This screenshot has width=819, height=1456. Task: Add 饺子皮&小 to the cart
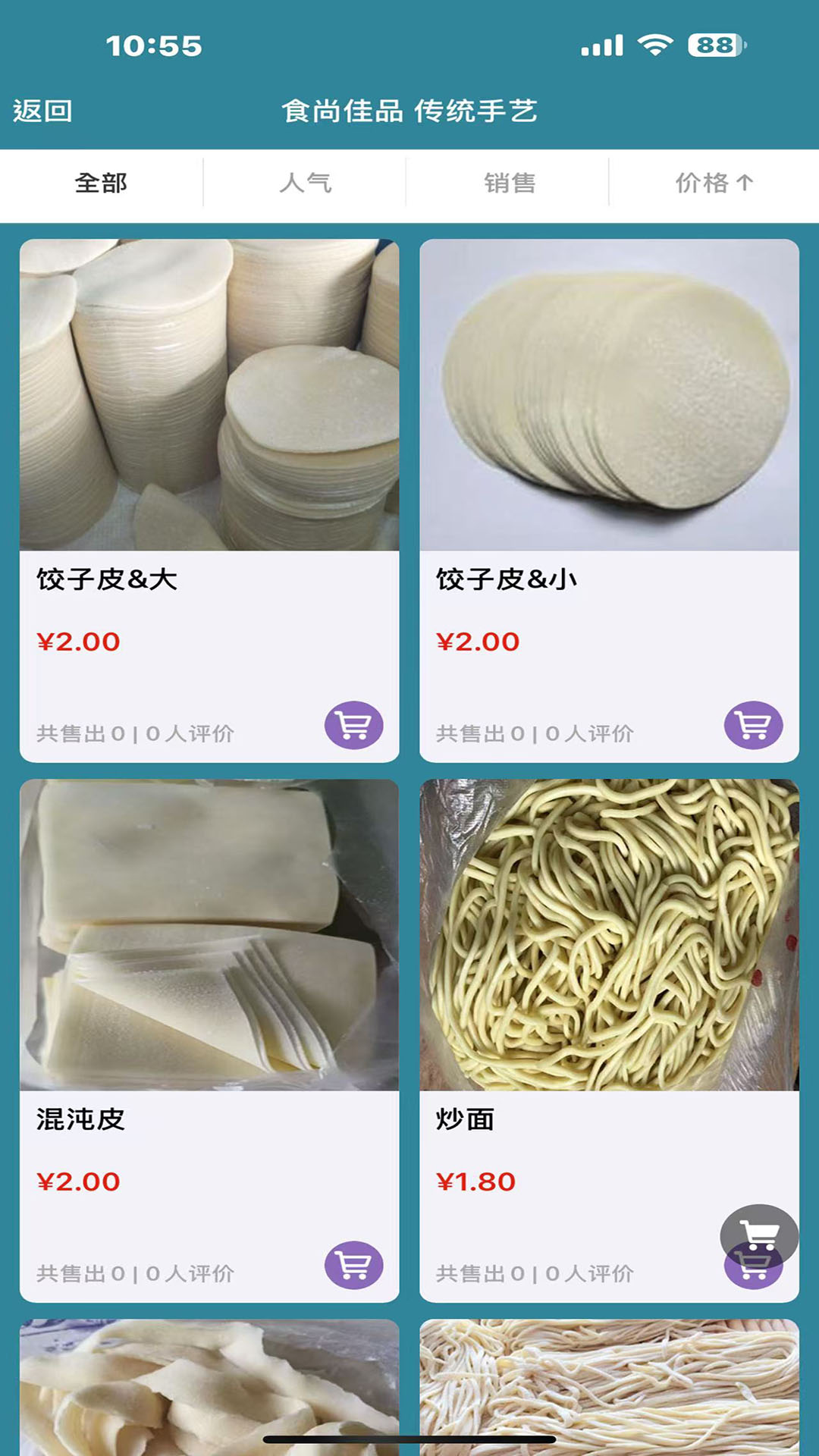click(x=753, y=726)
